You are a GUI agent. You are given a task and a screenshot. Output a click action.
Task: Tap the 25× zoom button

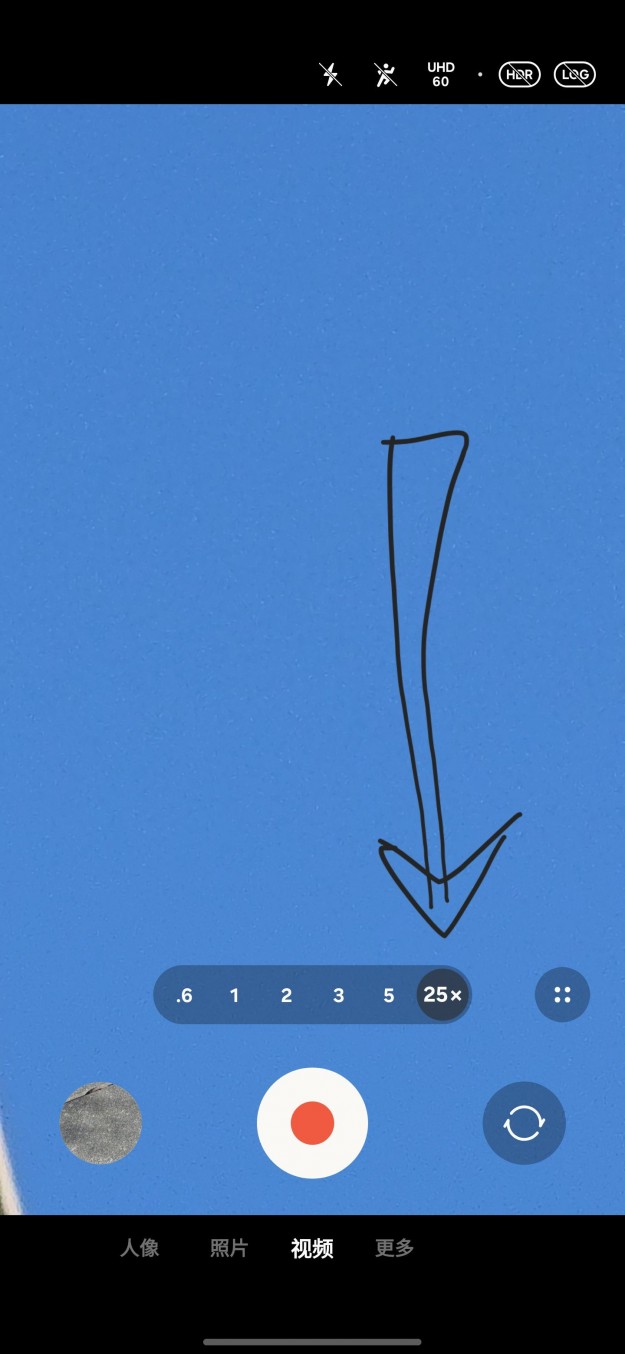pyautogui.click(x=442, y=995)
